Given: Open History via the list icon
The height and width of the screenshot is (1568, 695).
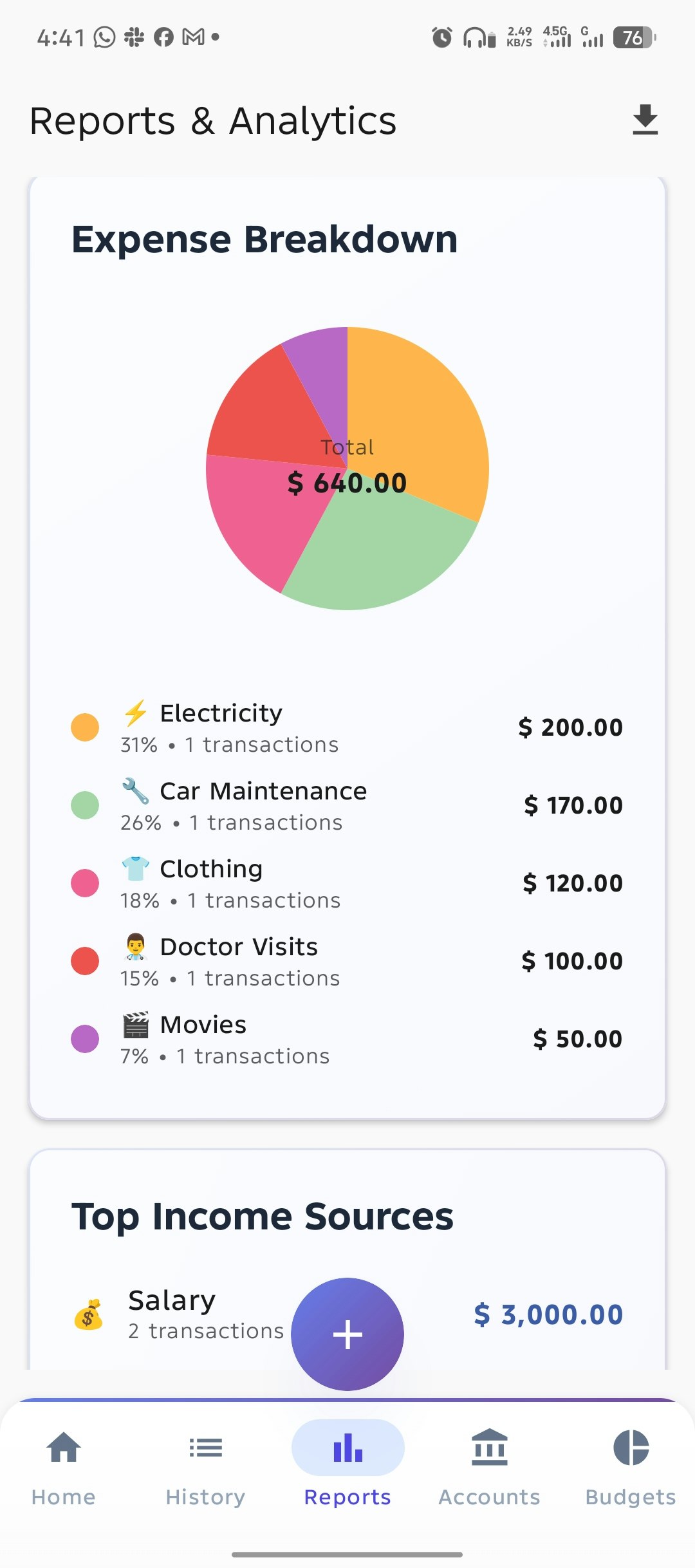Looking at the screenshot, I should (x=205, y=1447).
